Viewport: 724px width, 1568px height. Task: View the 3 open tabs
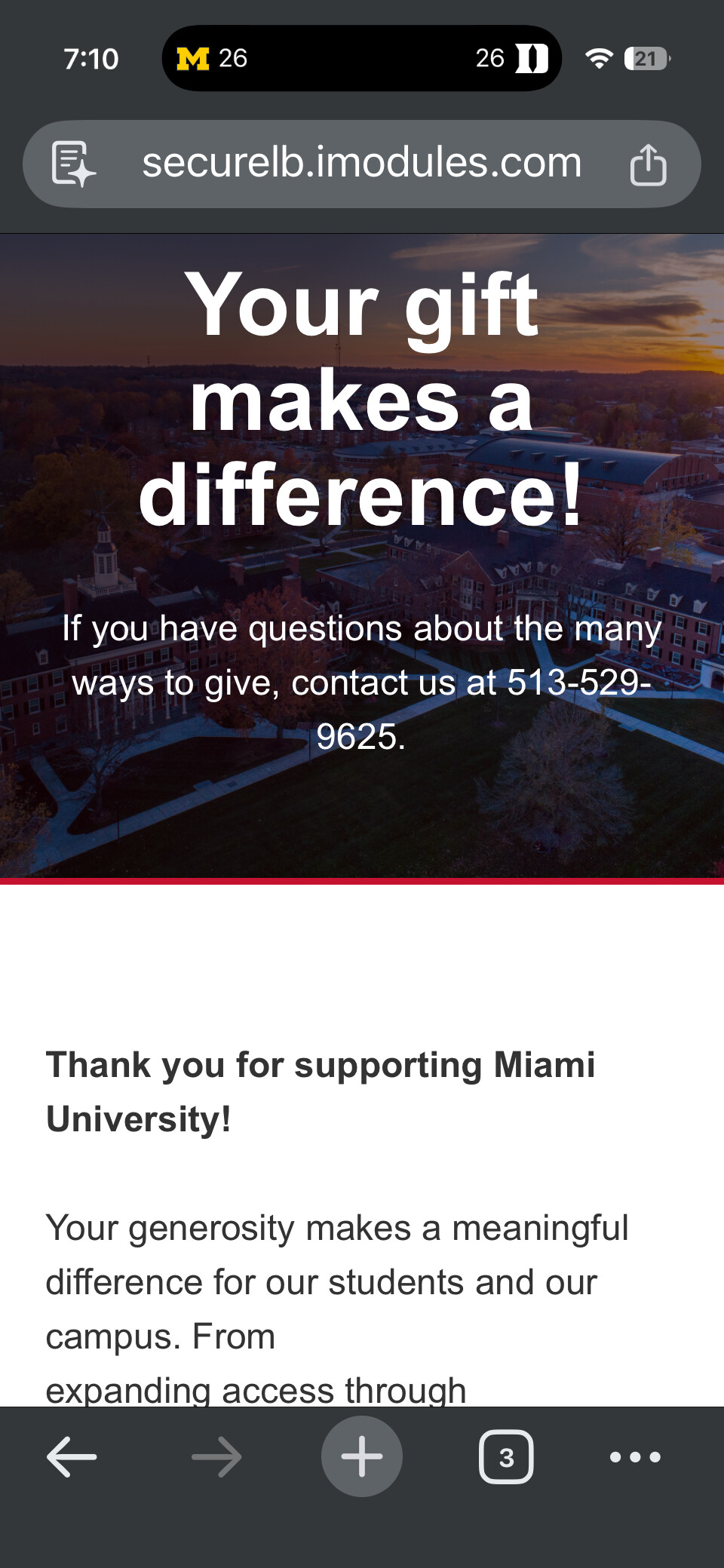coord(506,1456)
